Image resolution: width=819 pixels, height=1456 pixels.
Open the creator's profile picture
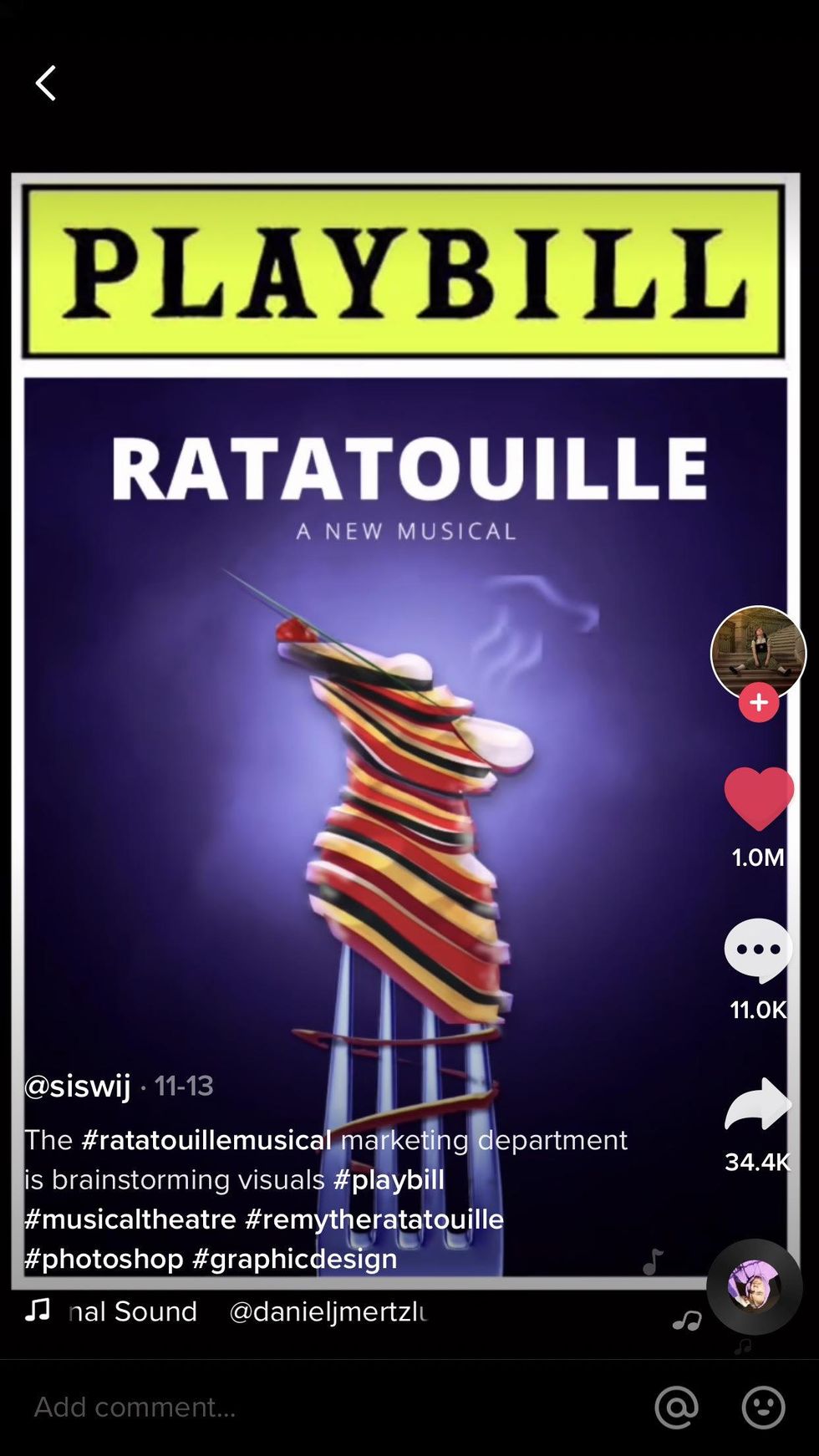[758, 651]
